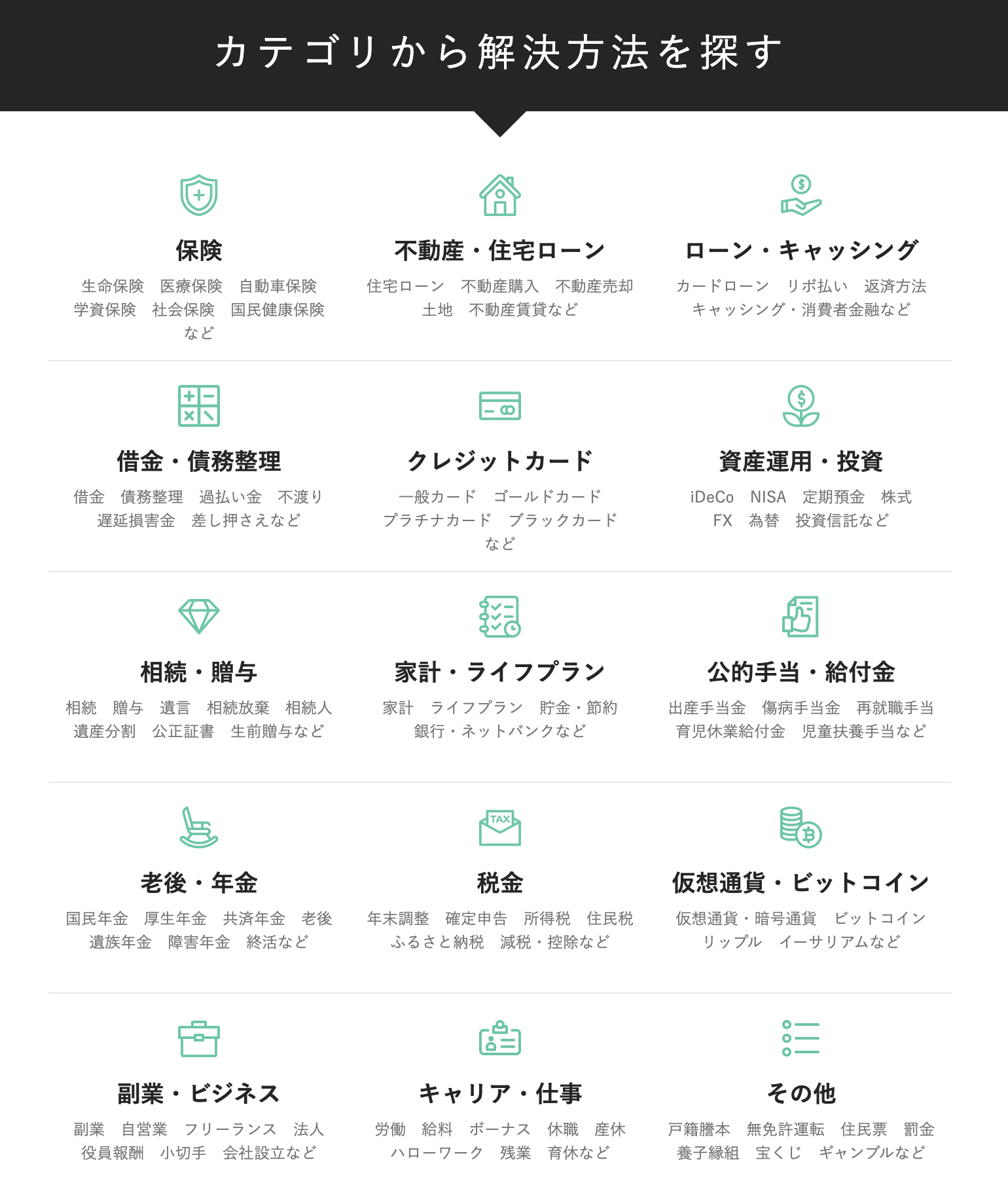Select the キャリア・仕事 category

pos(500,1094)
